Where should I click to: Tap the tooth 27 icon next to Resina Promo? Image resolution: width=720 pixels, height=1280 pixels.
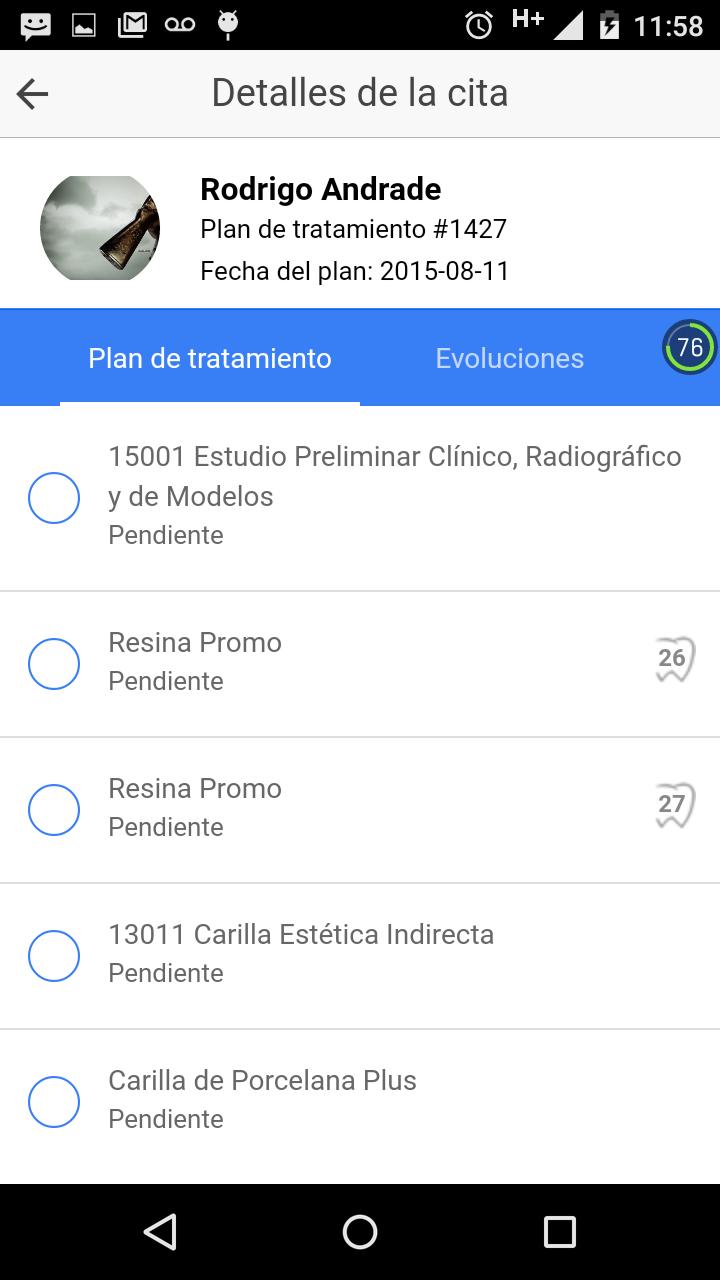coord(675,806)
